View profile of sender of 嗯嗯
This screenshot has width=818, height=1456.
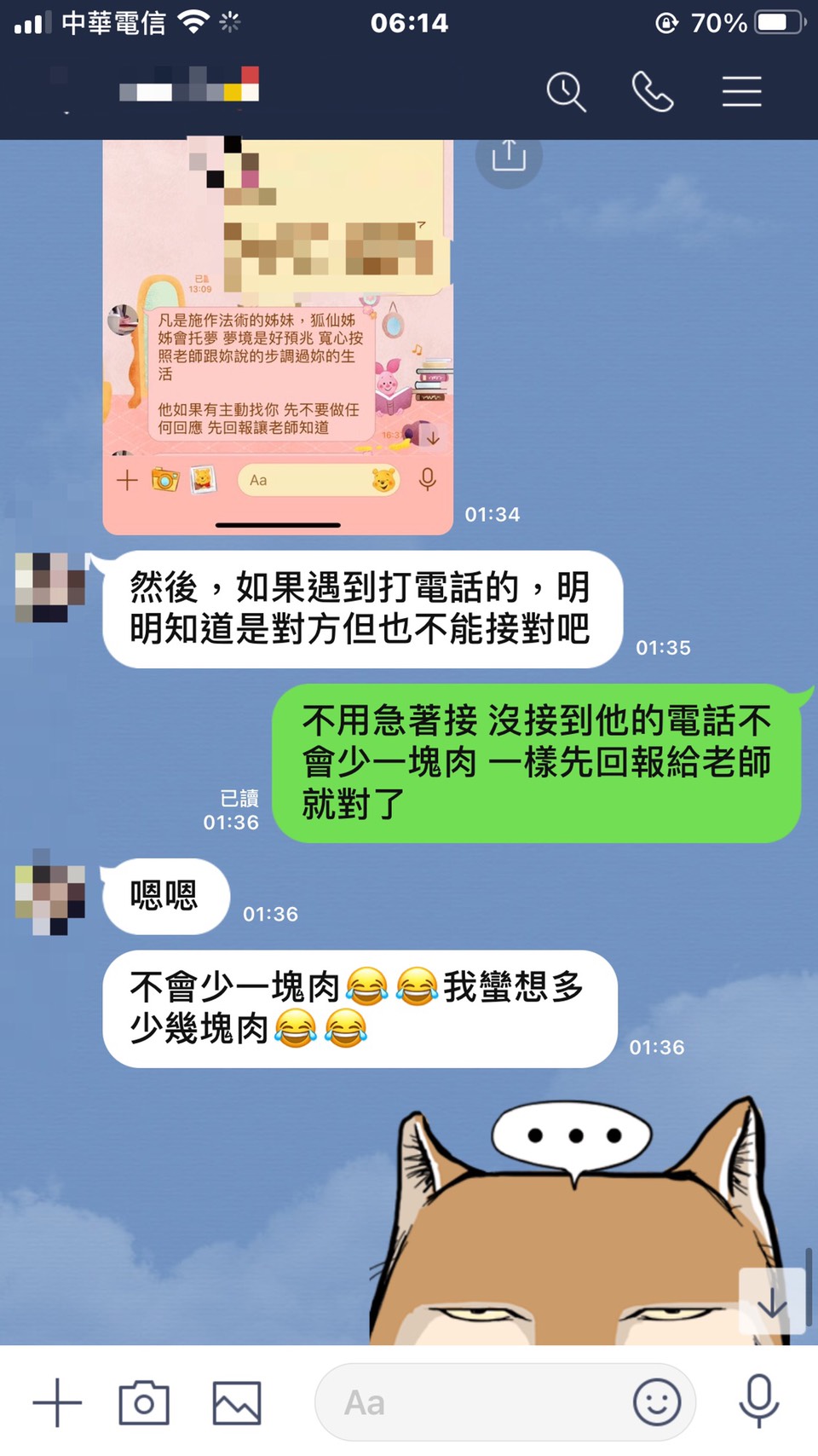tap(50, 894)
